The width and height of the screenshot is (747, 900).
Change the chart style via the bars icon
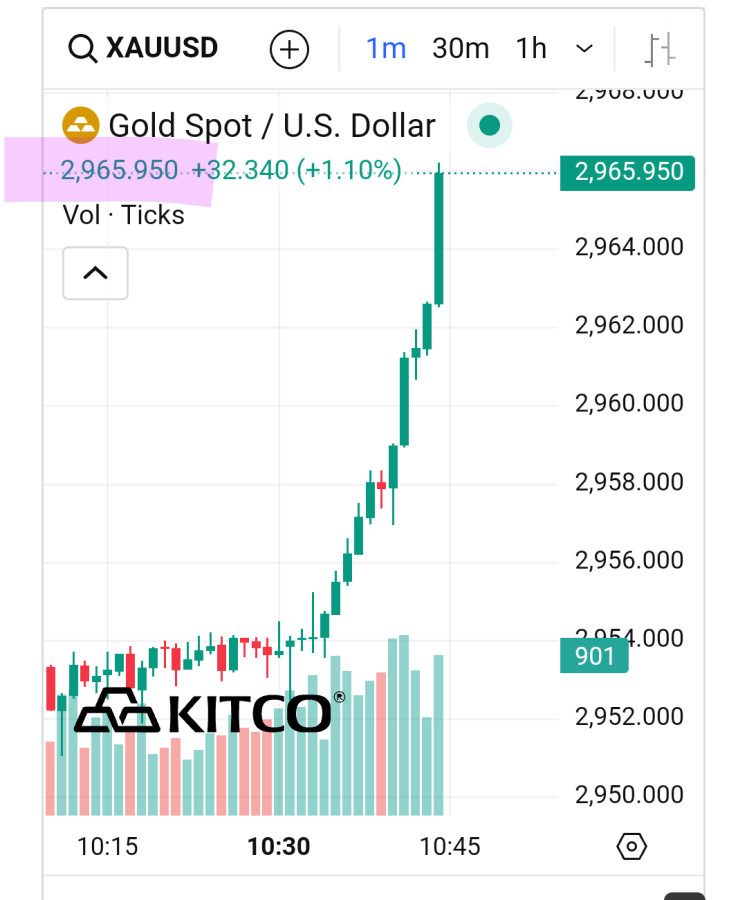click(661, 49)
